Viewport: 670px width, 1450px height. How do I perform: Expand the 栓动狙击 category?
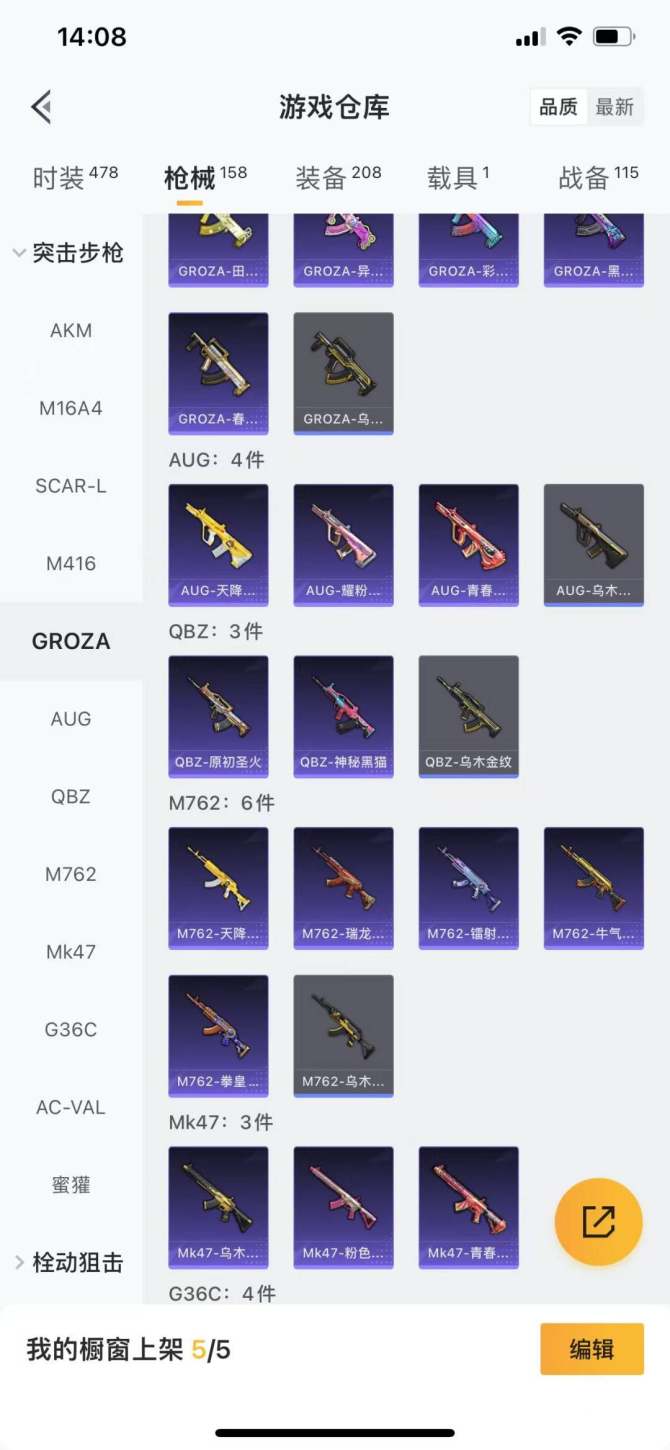(68, 1262)
